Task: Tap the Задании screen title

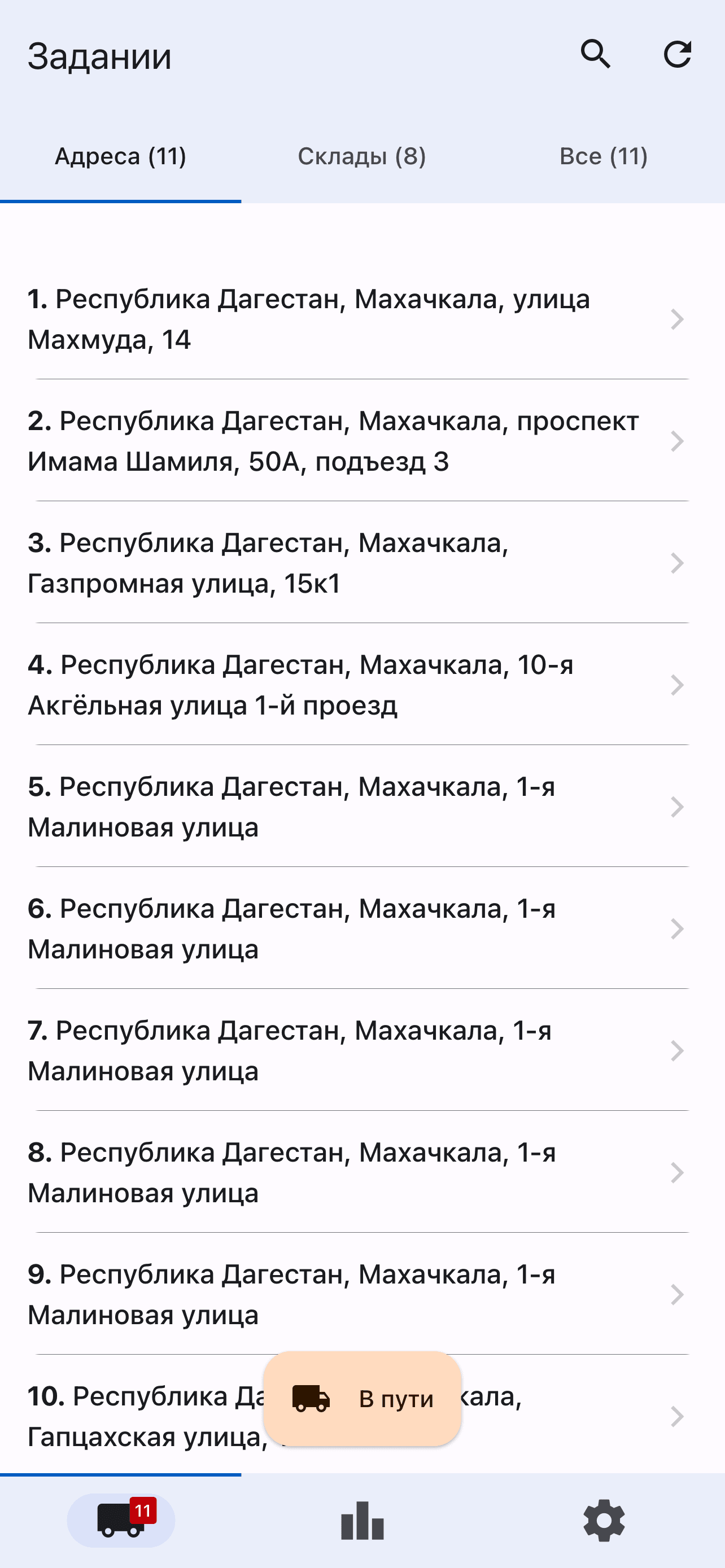Action: [x=99, y=56]
